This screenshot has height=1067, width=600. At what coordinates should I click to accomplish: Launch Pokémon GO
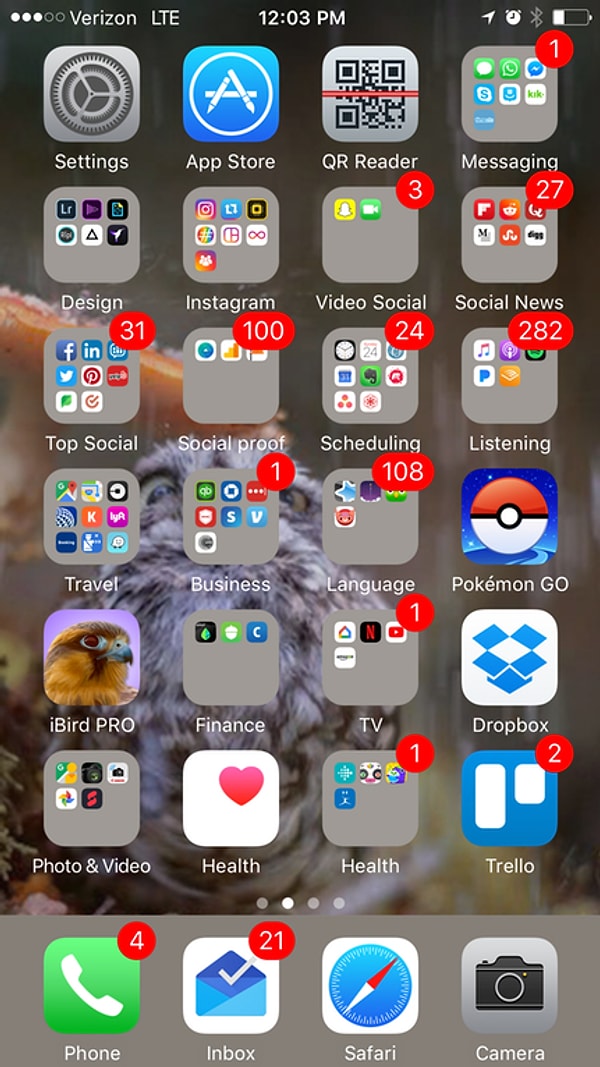click(x=509, y=517)
